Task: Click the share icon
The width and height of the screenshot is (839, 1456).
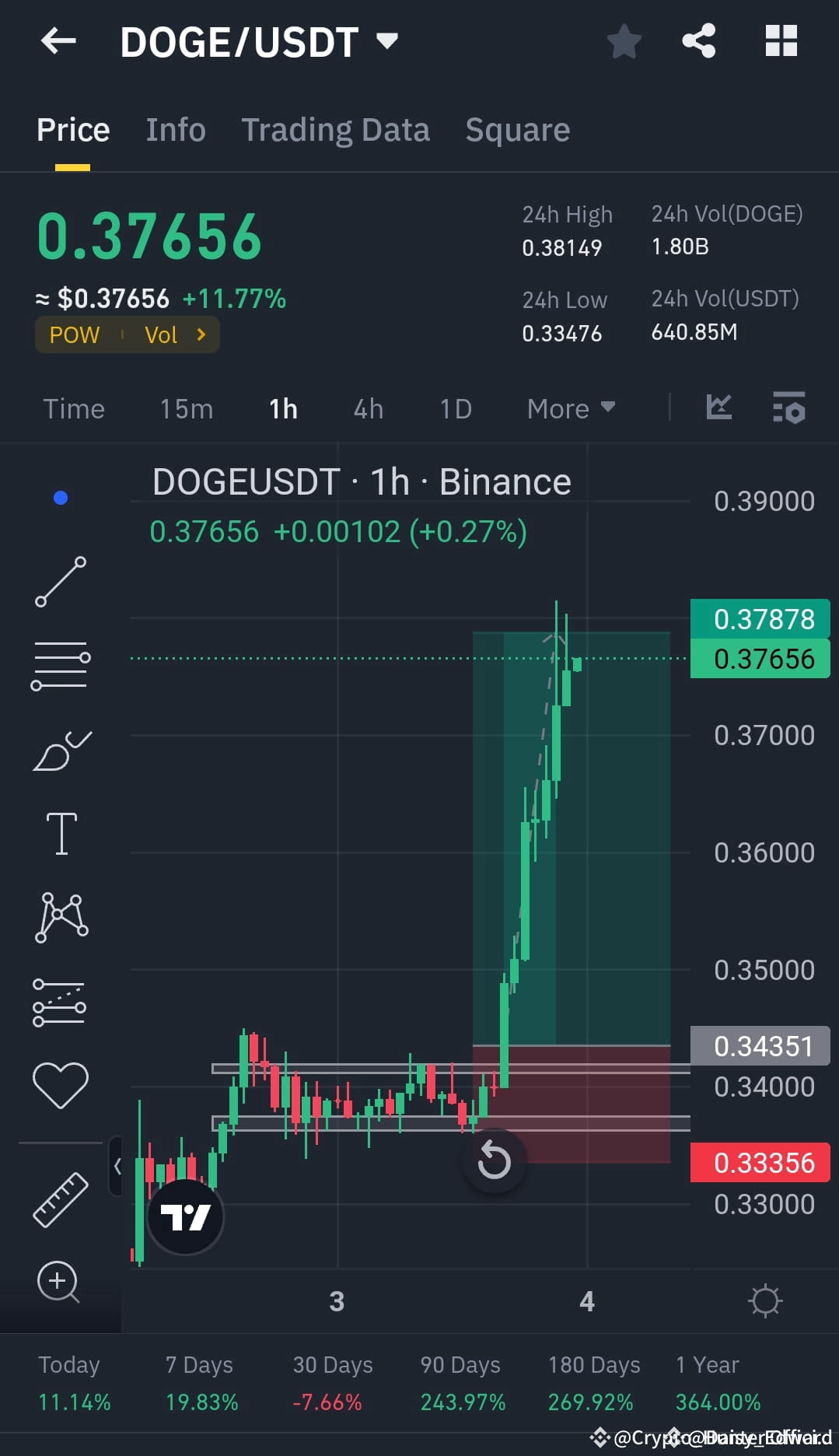Action: [x=698, y=41]
